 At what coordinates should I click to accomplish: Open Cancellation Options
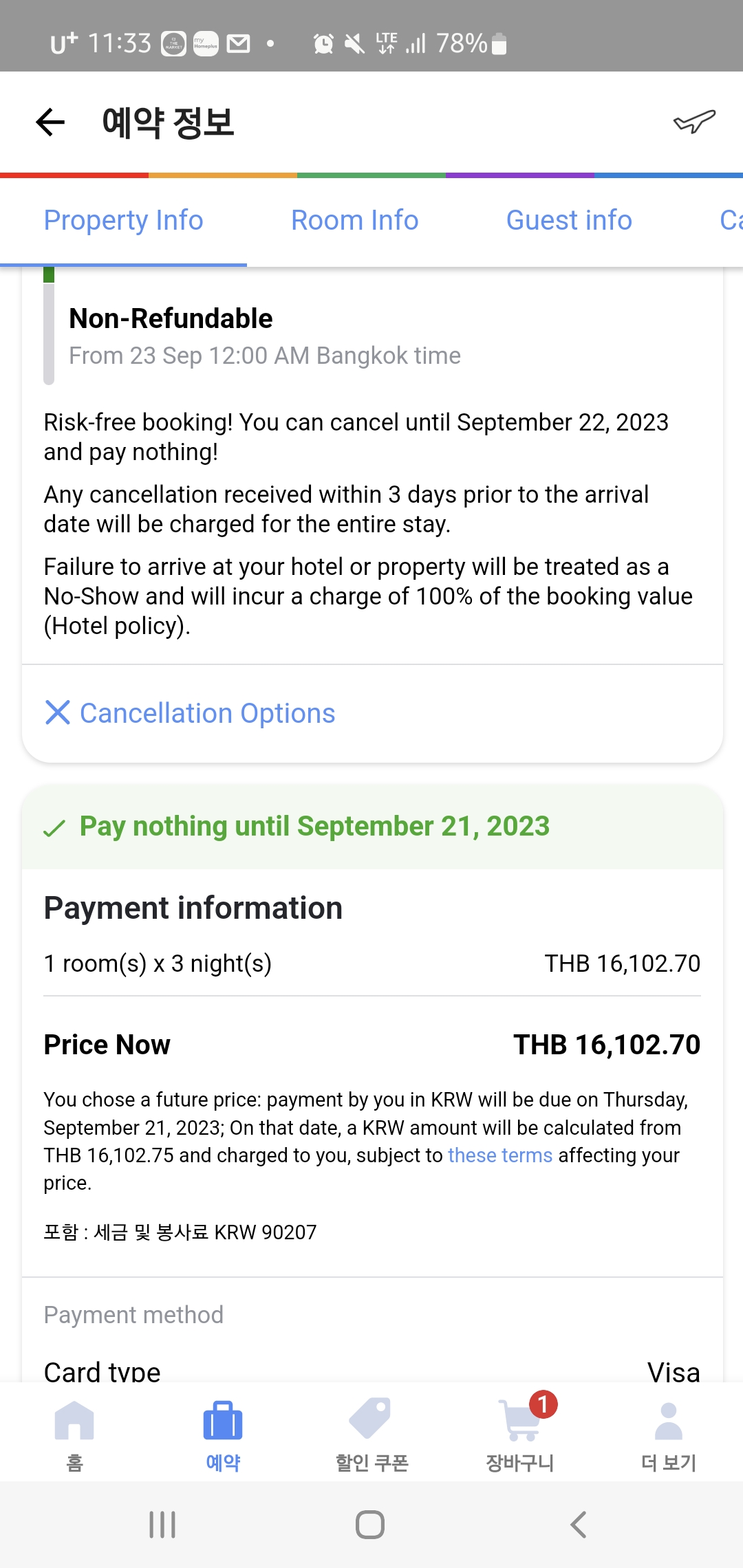coord(190,713)
